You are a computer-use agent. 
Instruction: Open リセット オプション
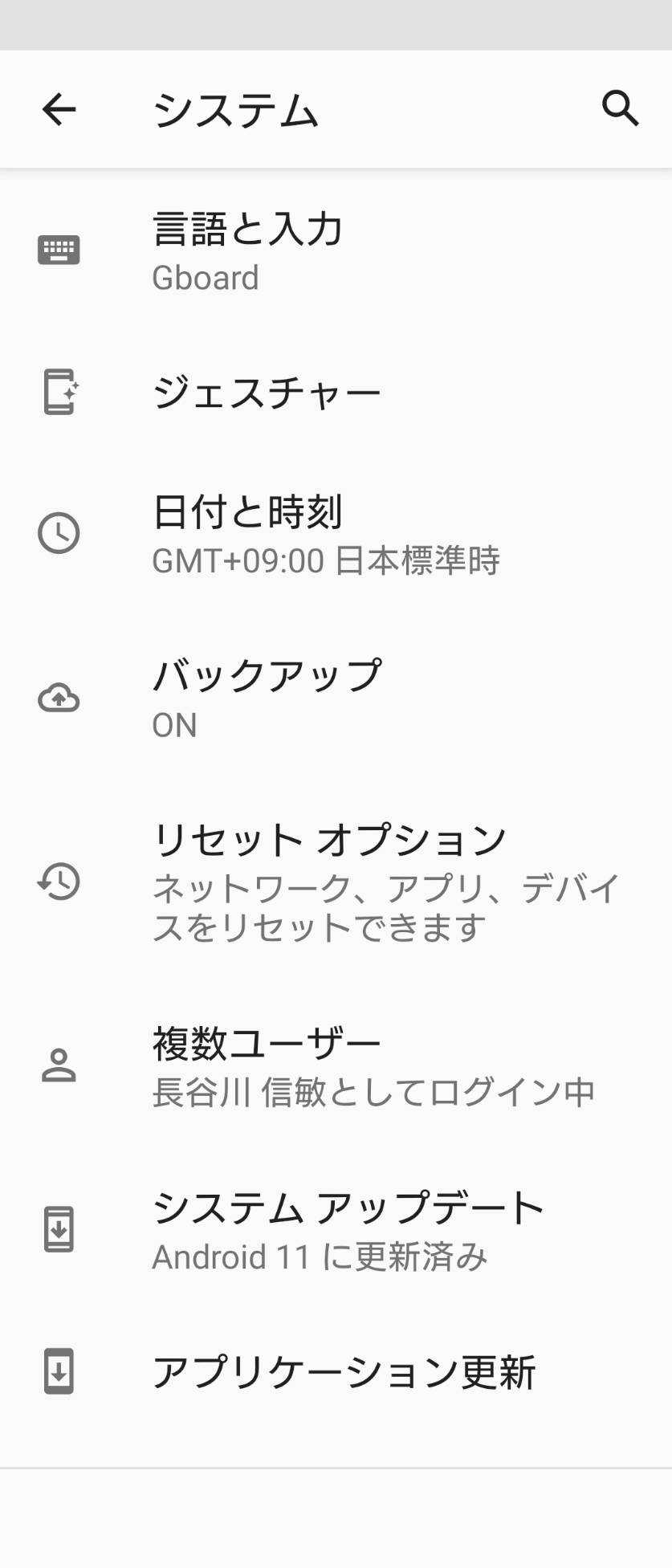click(x=329, y=881)
